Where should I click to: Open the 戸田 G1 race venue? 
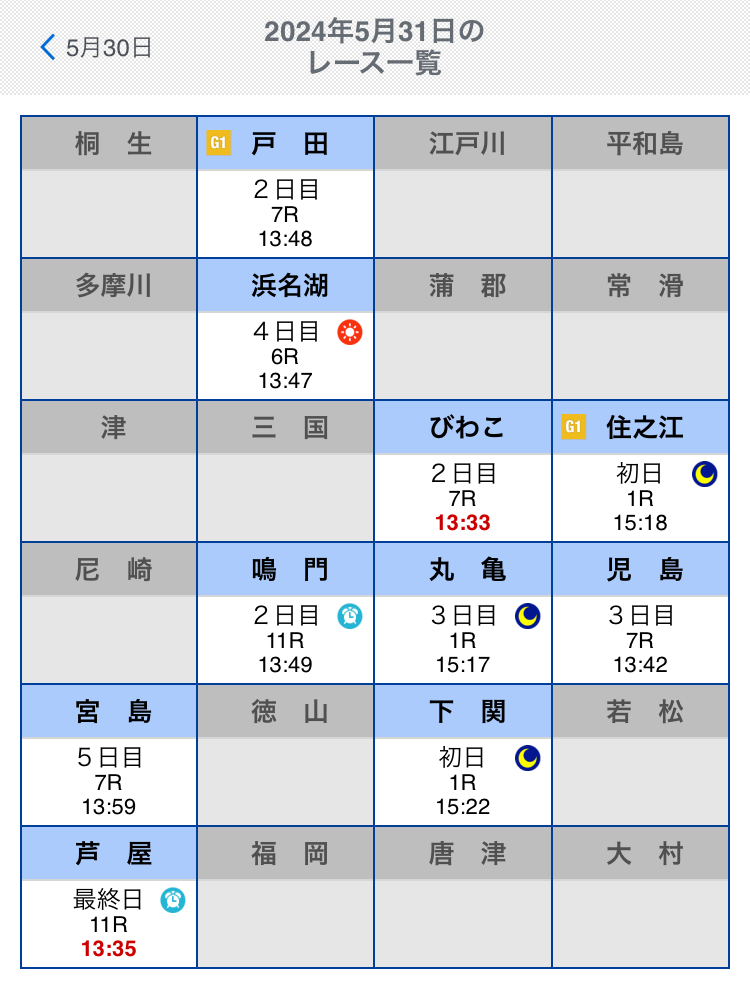pos(286,212)
